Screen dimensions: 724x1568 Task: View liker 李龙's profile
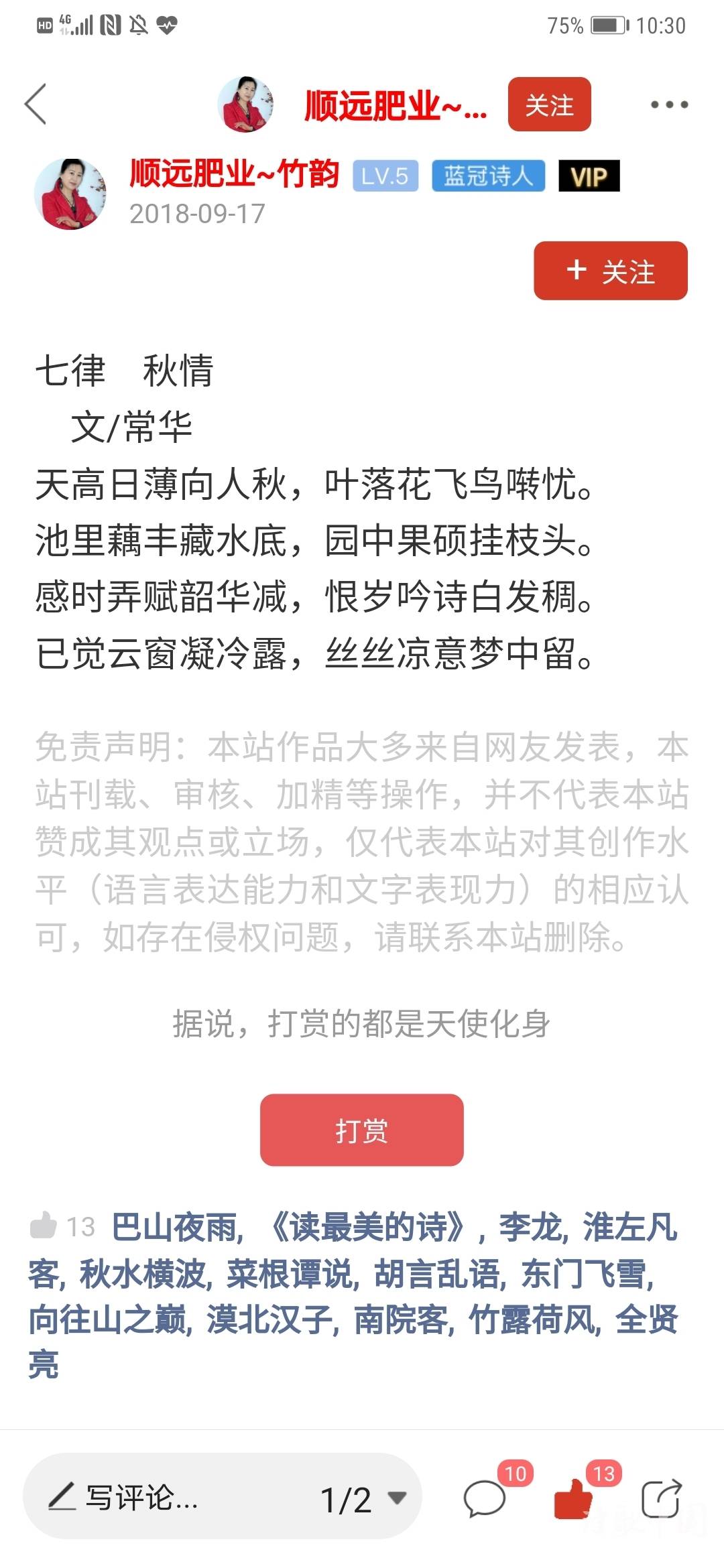(532, 1227)
